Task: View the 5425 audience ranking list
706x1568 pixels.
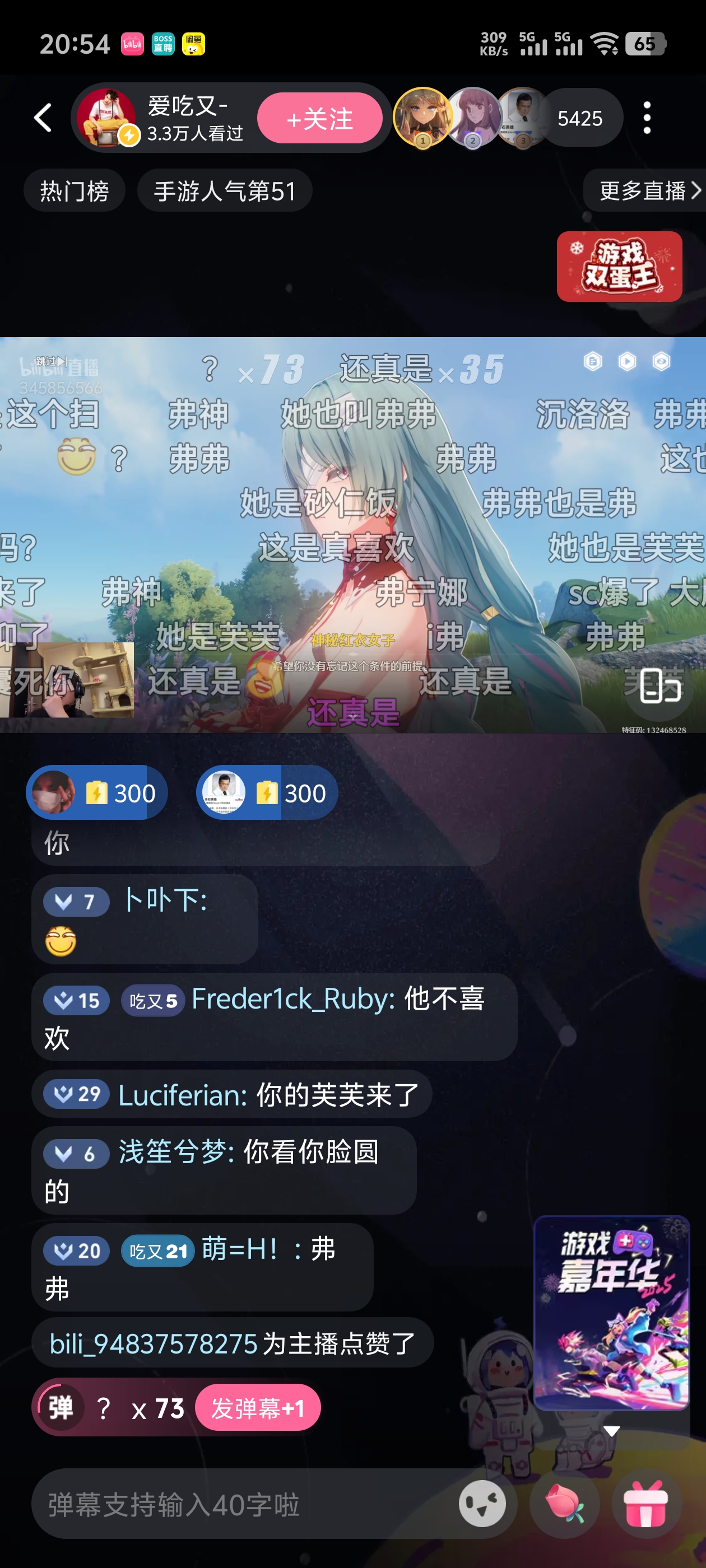Action: (579, 118)
